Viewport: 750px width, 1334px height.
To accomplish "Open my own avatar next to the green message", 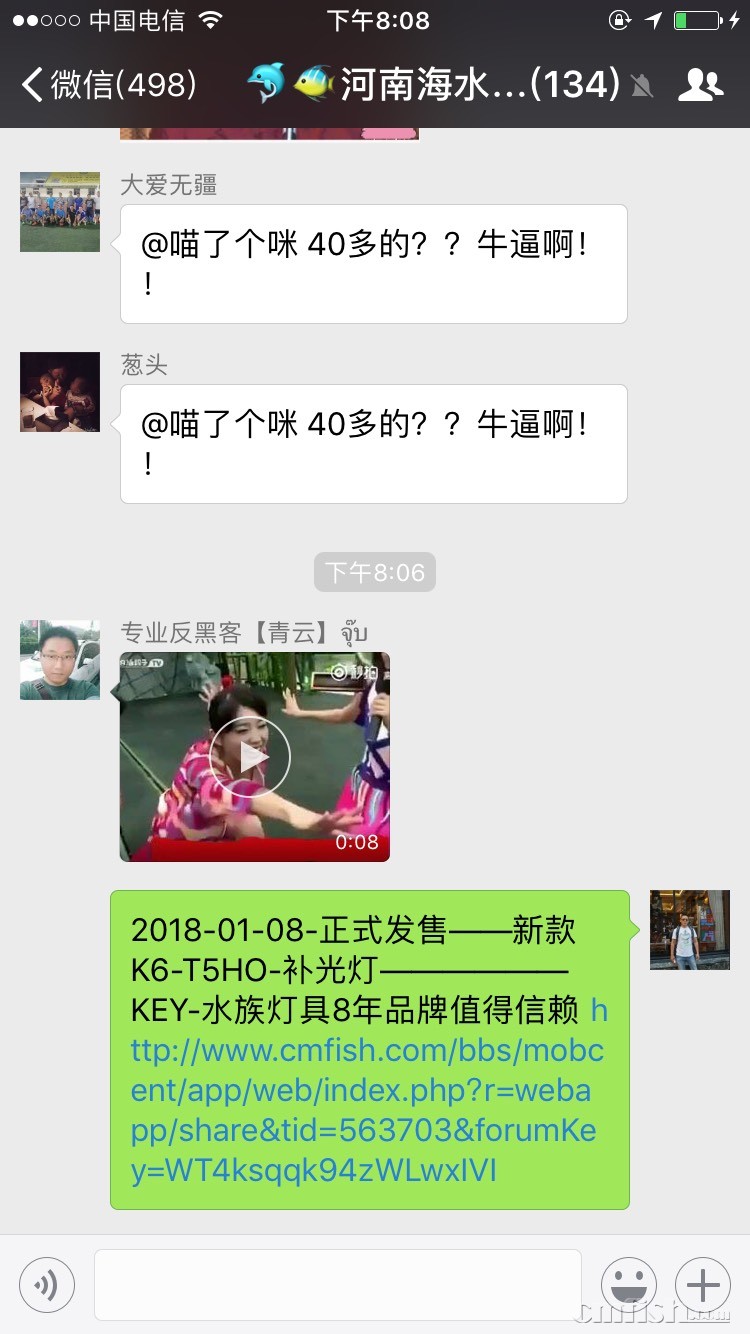I will (689, 930).
